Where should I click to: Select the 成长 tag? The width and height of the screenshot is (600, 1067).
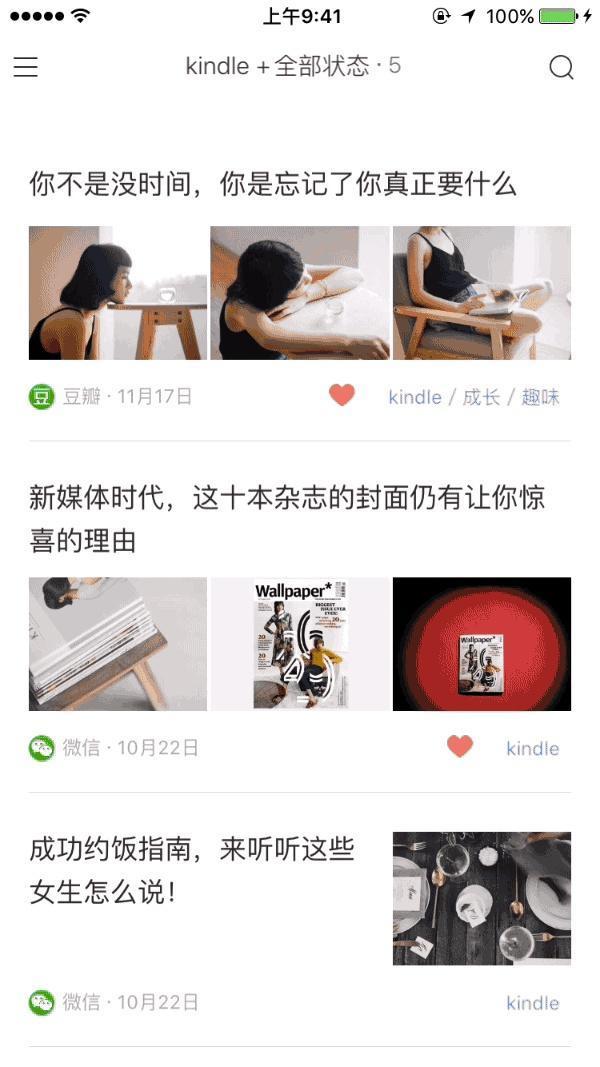pos(481,397)
